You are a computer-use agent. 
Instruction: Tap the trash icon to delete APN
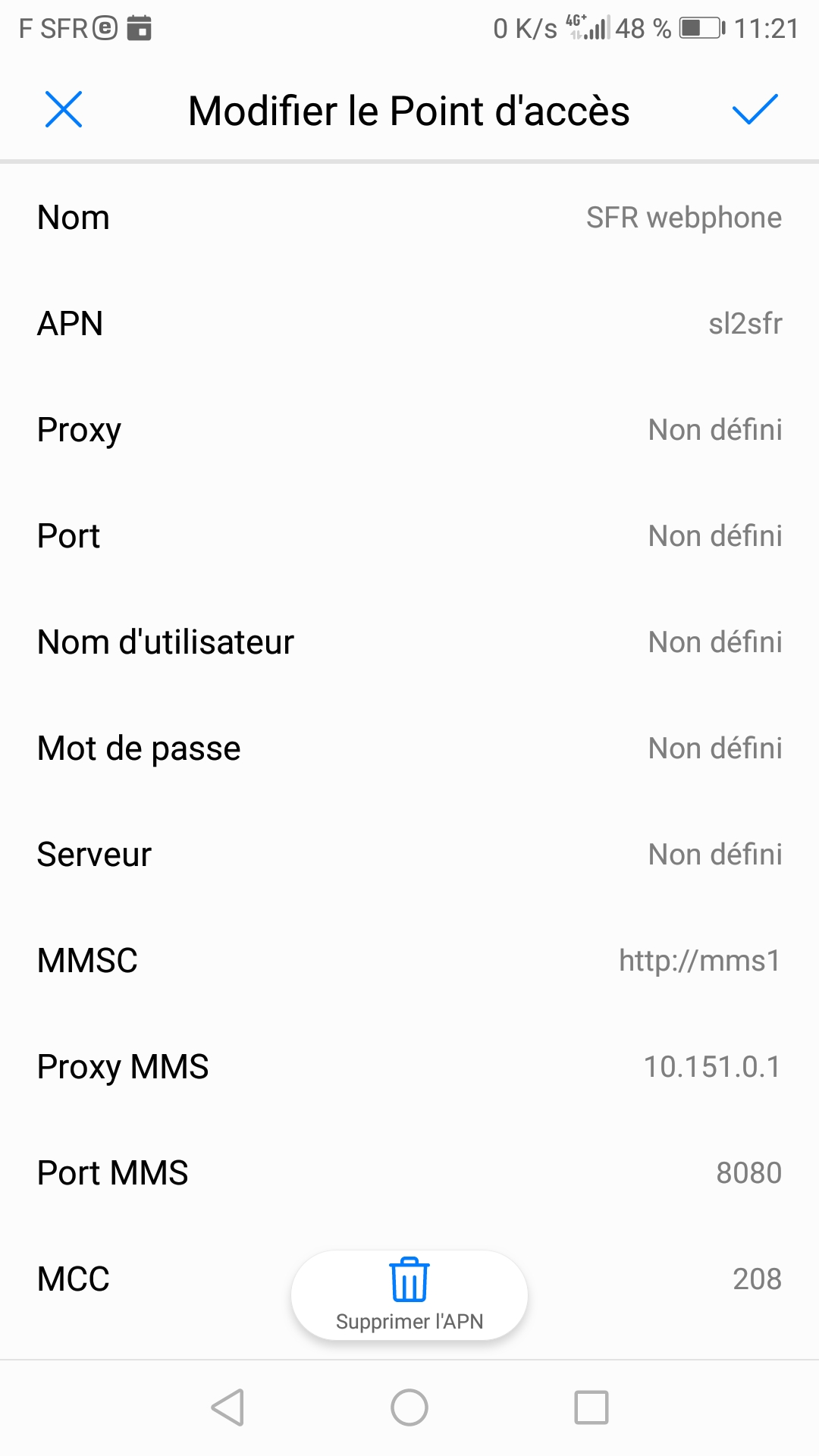click(x=409, y=1278)
